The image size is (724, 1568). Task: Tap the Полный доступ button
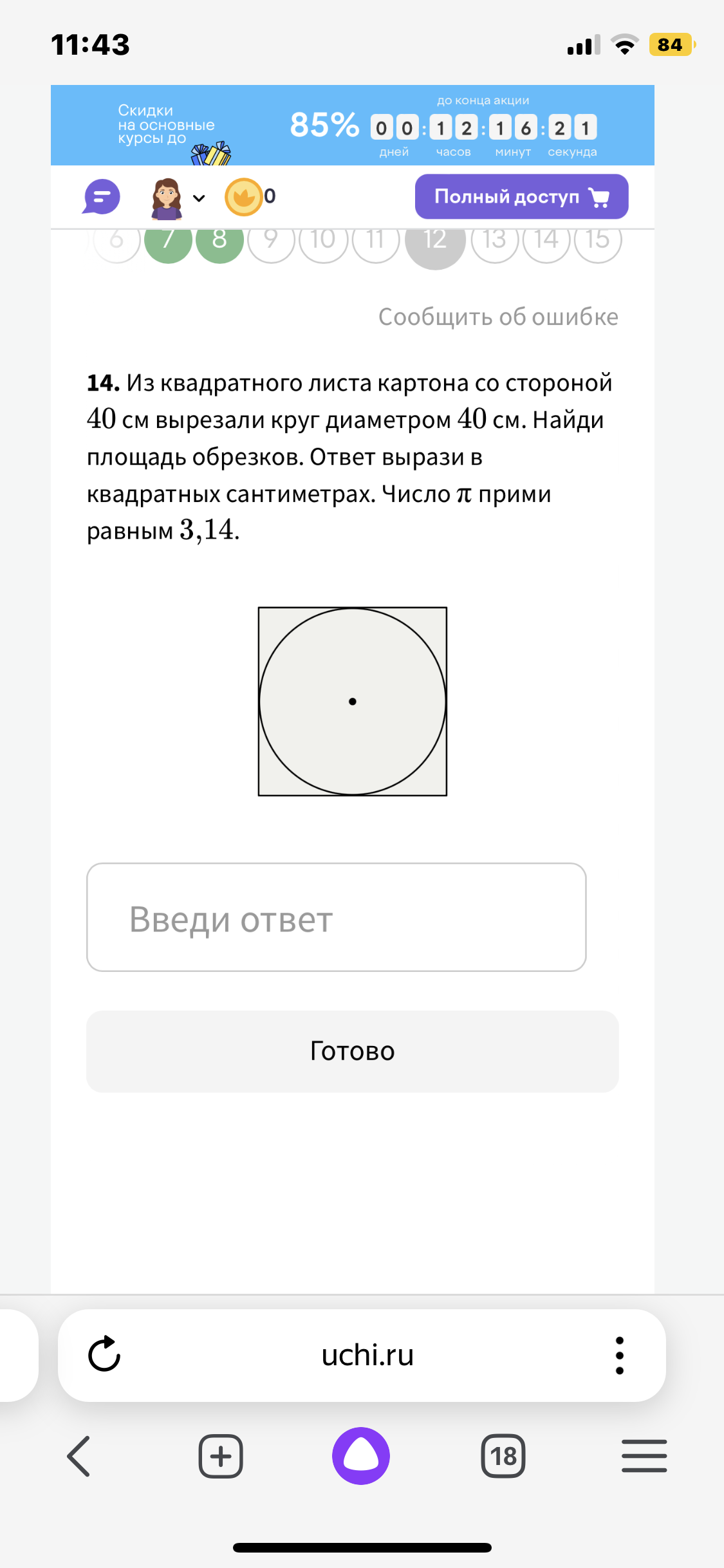click(x=521, y=197)
